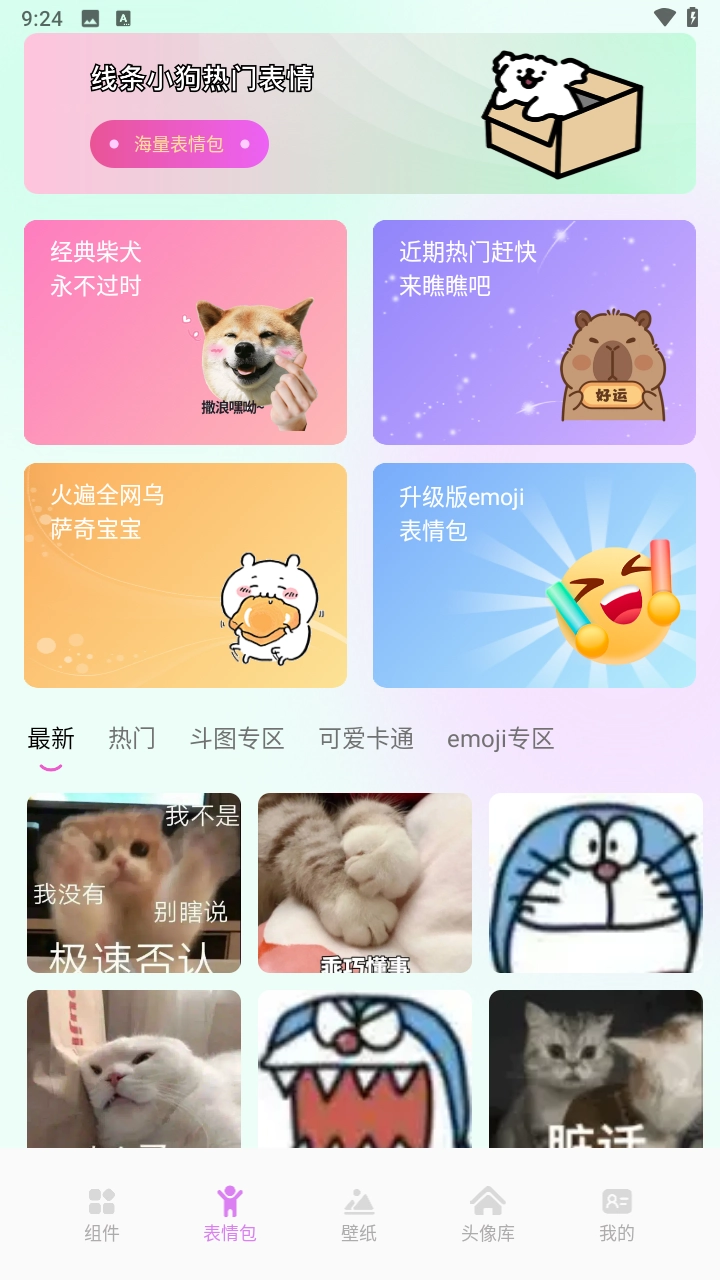Screen dimensions: 720x1280
Task: Open the 我的 profile section
Action: tap(616, 1211)
